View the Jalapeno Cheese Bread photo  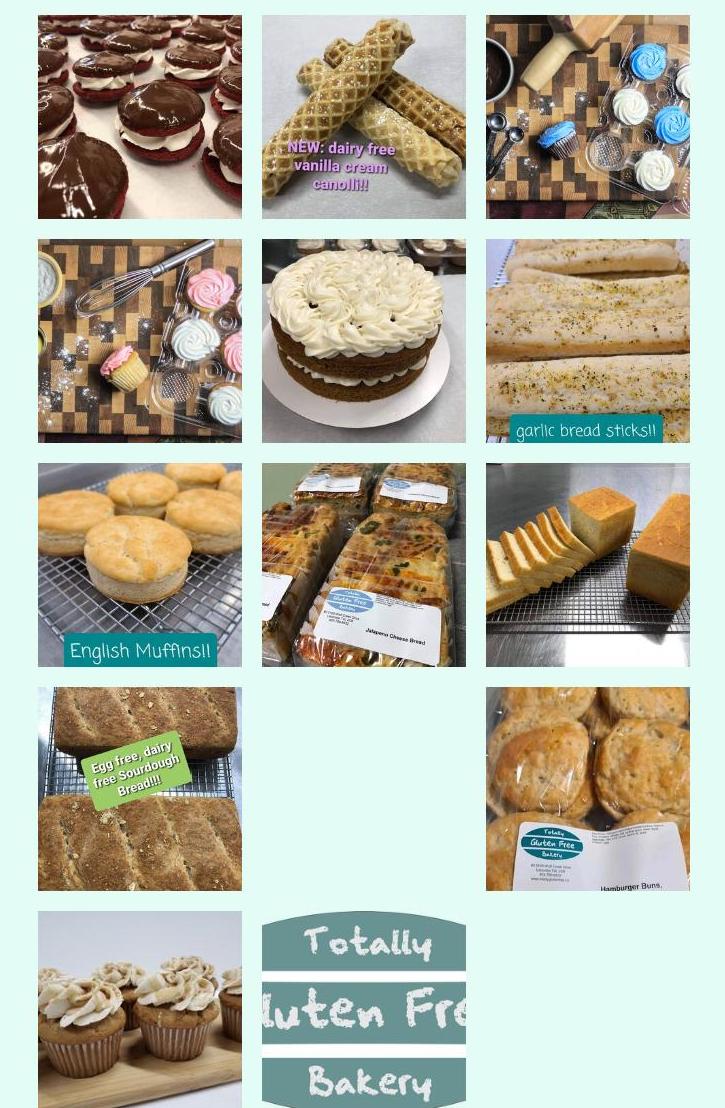pos(363,565)
